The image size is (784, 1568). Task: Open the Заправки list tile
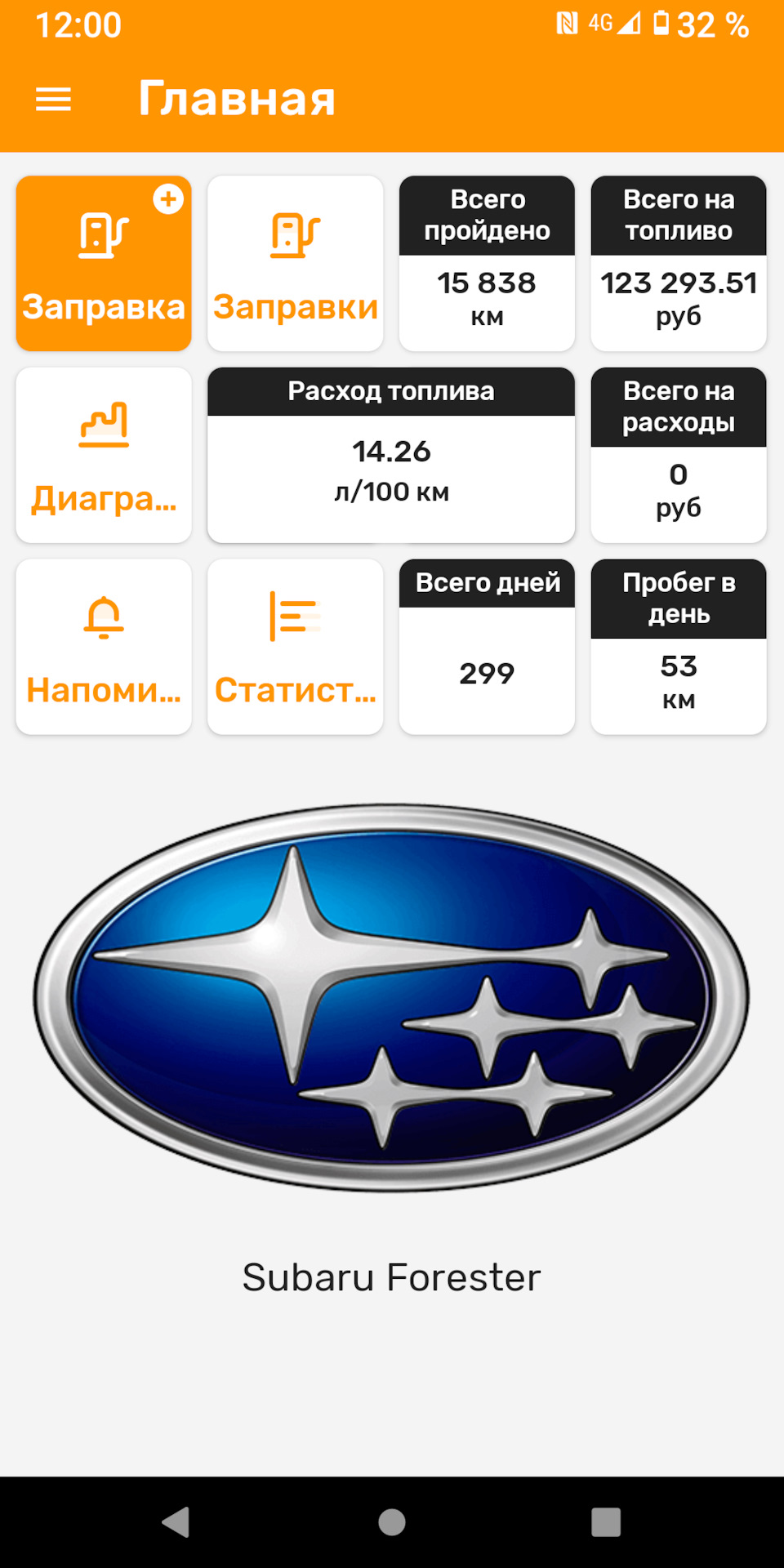tap(296, 263)
